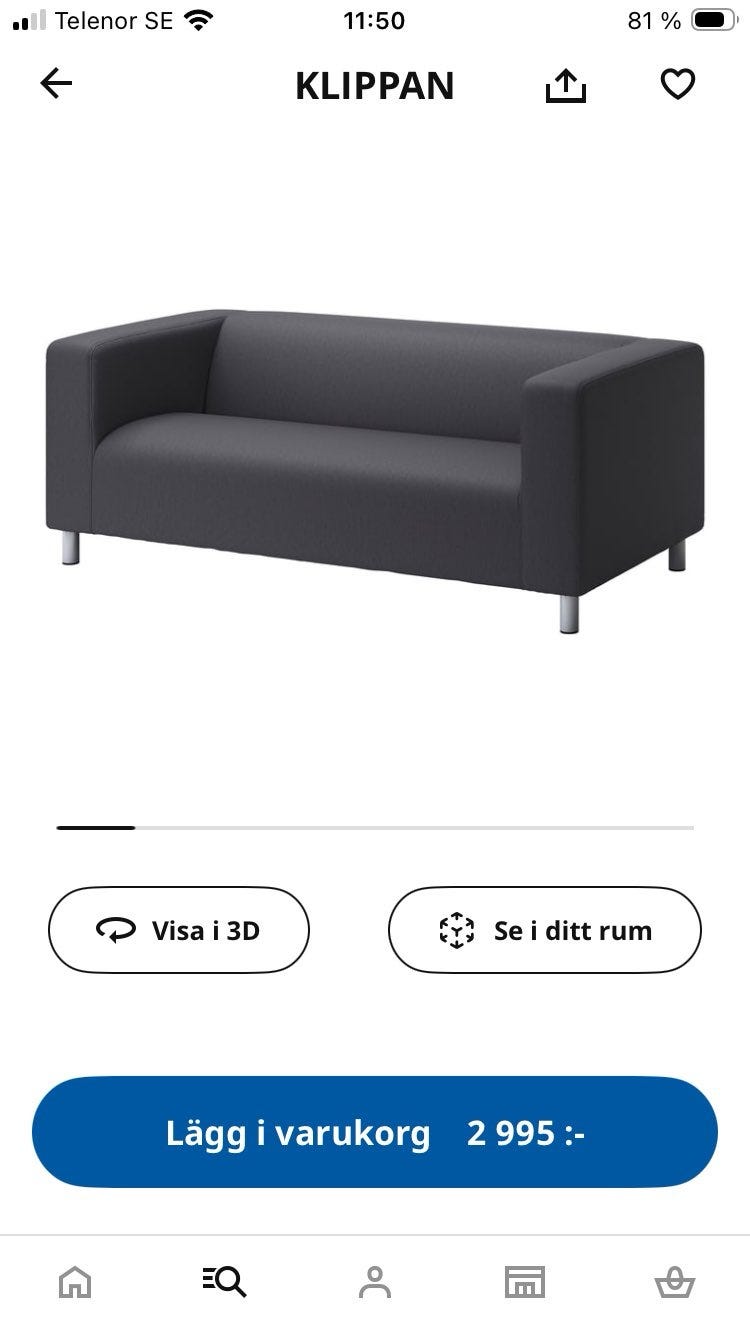Share the KLIPPAN product

566,86
